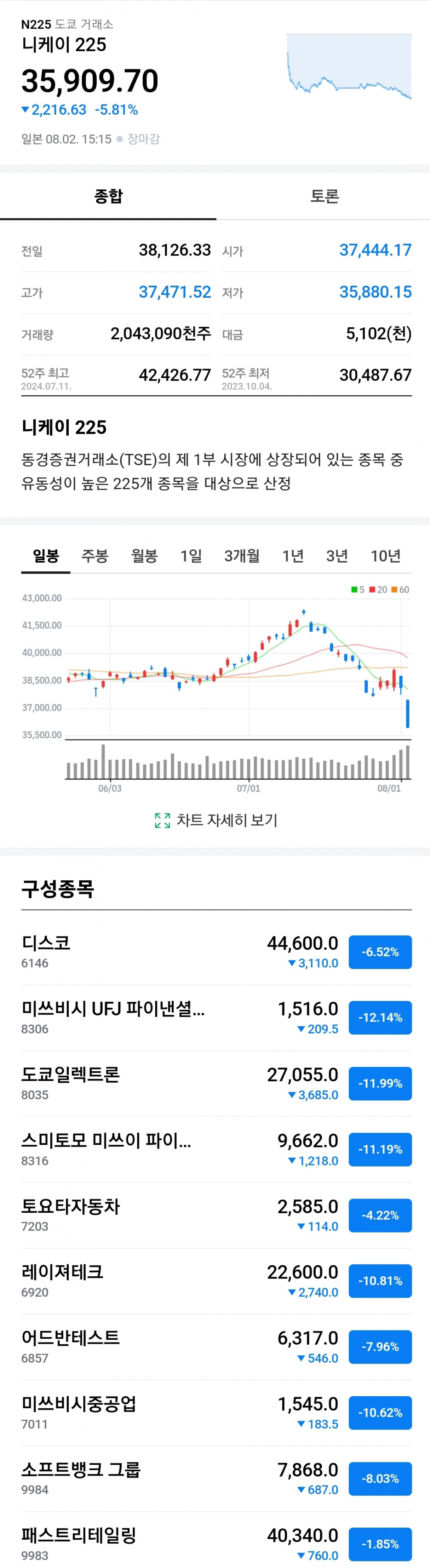Select the 1일 chart period

(191, 555)
